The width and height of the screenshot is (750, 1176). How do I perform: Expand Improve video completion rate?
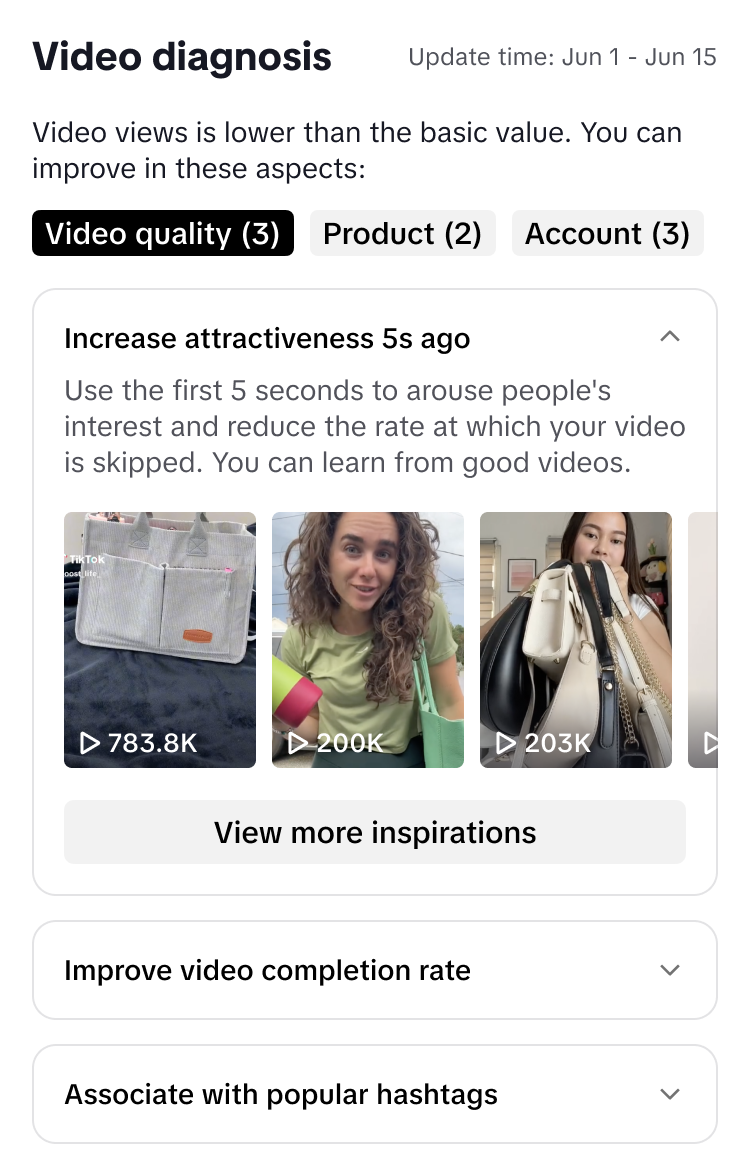click(x=670, y=970)
